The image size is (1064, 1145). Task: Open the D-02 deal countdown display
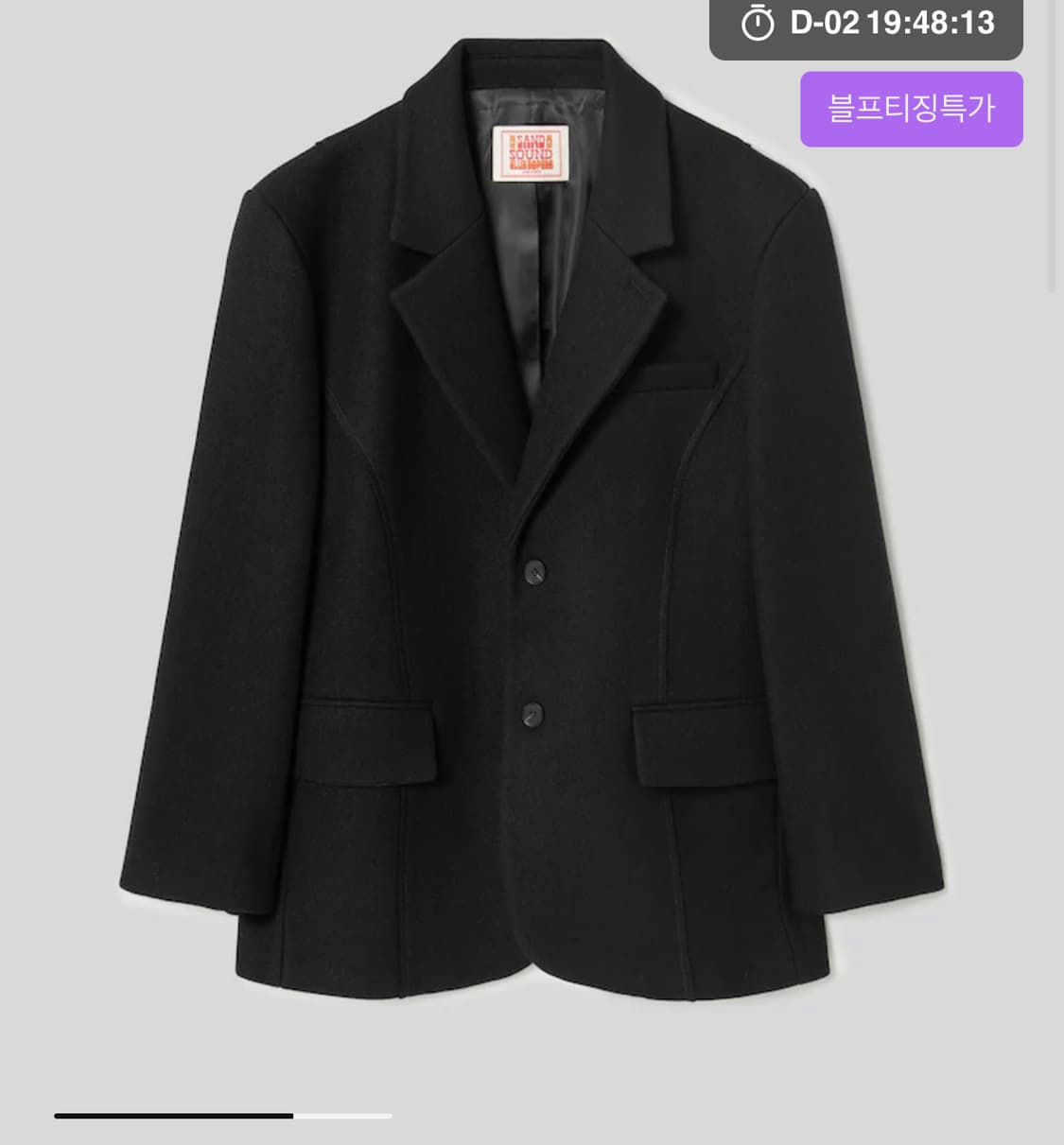pos(865,23)
